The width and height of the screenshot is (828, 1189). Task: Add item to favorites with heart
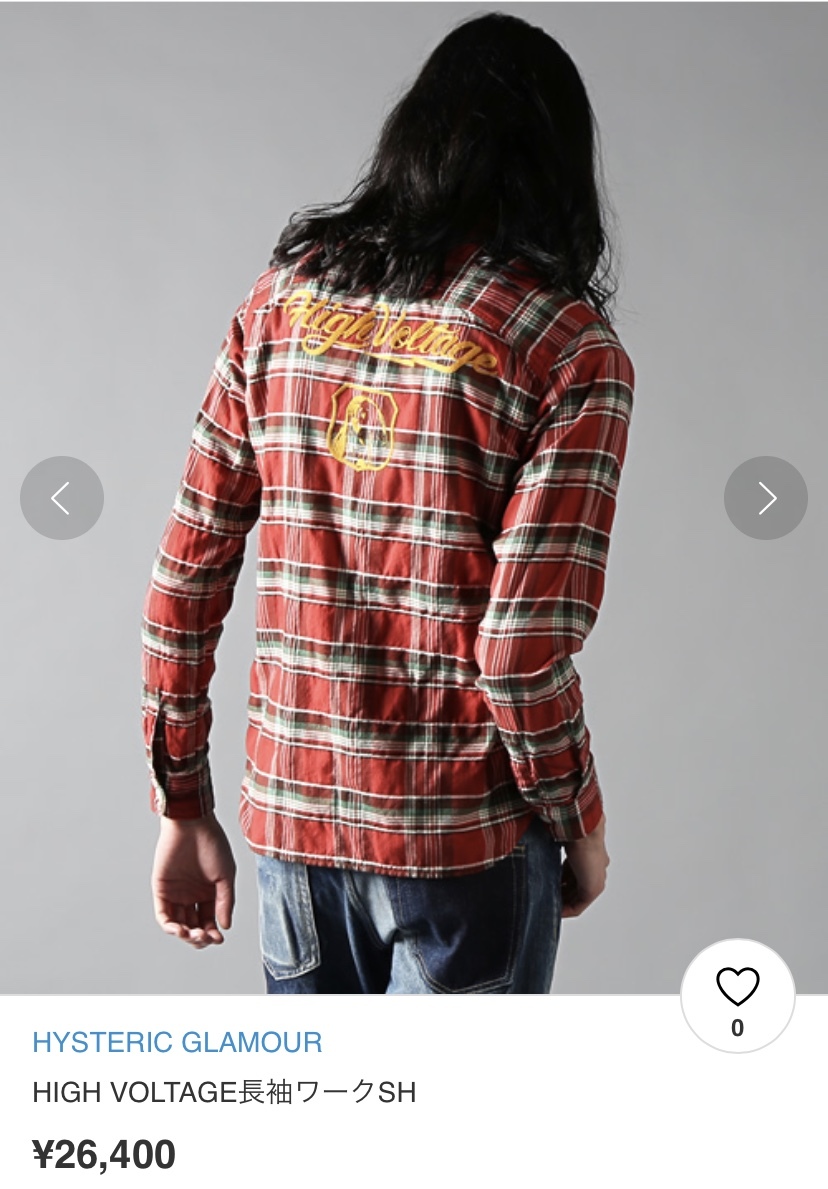(x=738, y=990)
